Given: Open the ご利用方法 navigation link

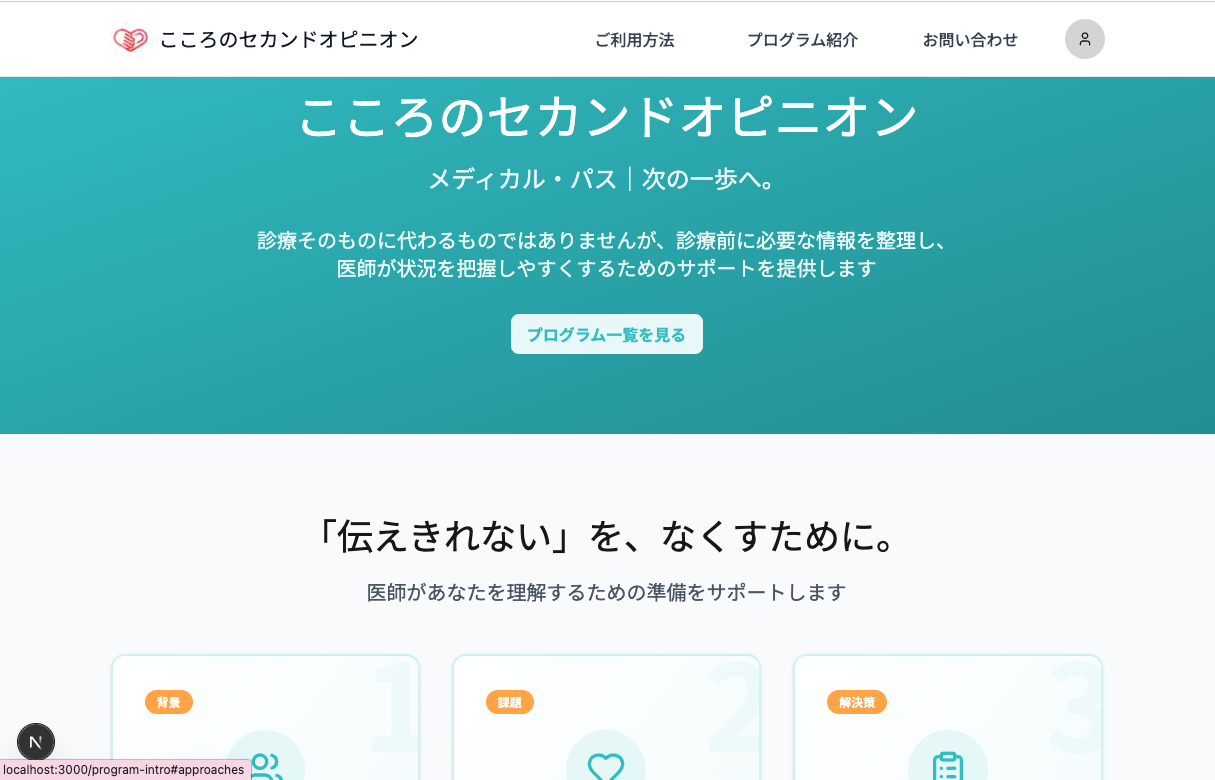Looking at the screenshot, I should [x=634, y=40].
